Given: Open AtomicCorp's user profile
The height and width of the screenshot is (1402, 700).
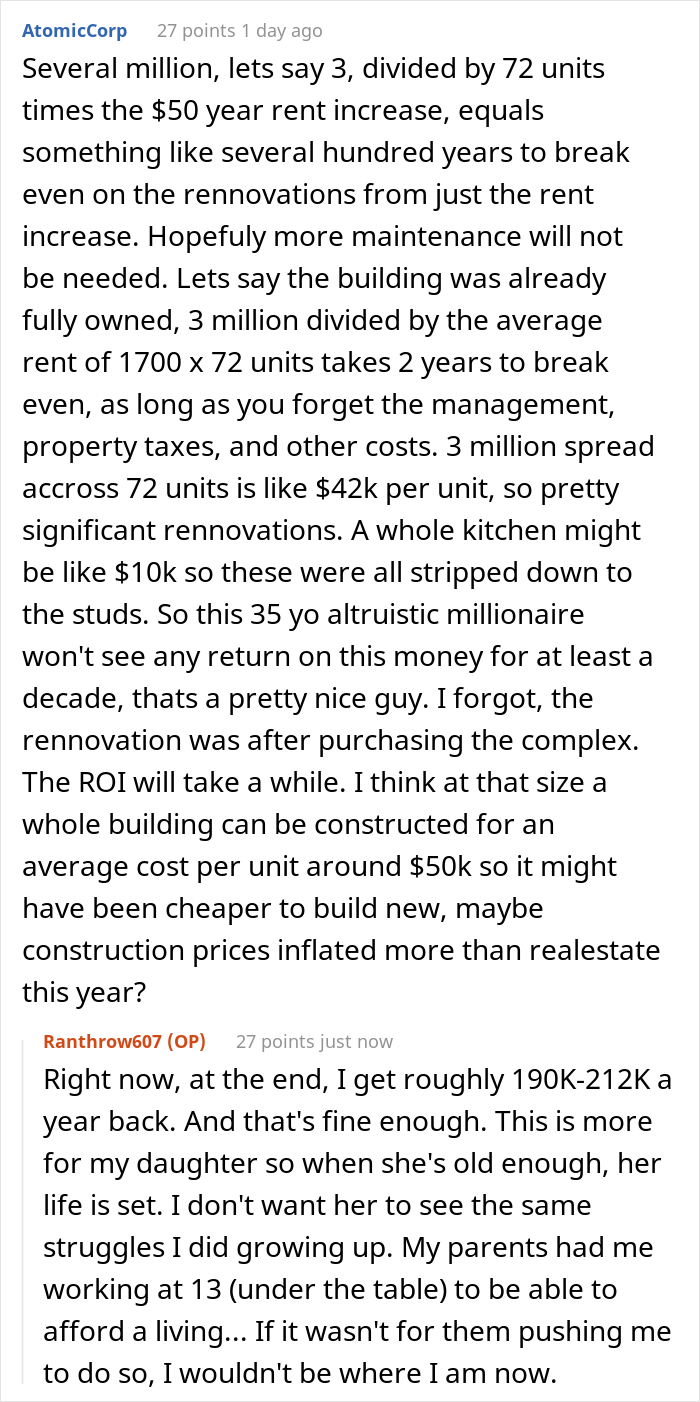Looking at the screenshot, I should [75, 31].
